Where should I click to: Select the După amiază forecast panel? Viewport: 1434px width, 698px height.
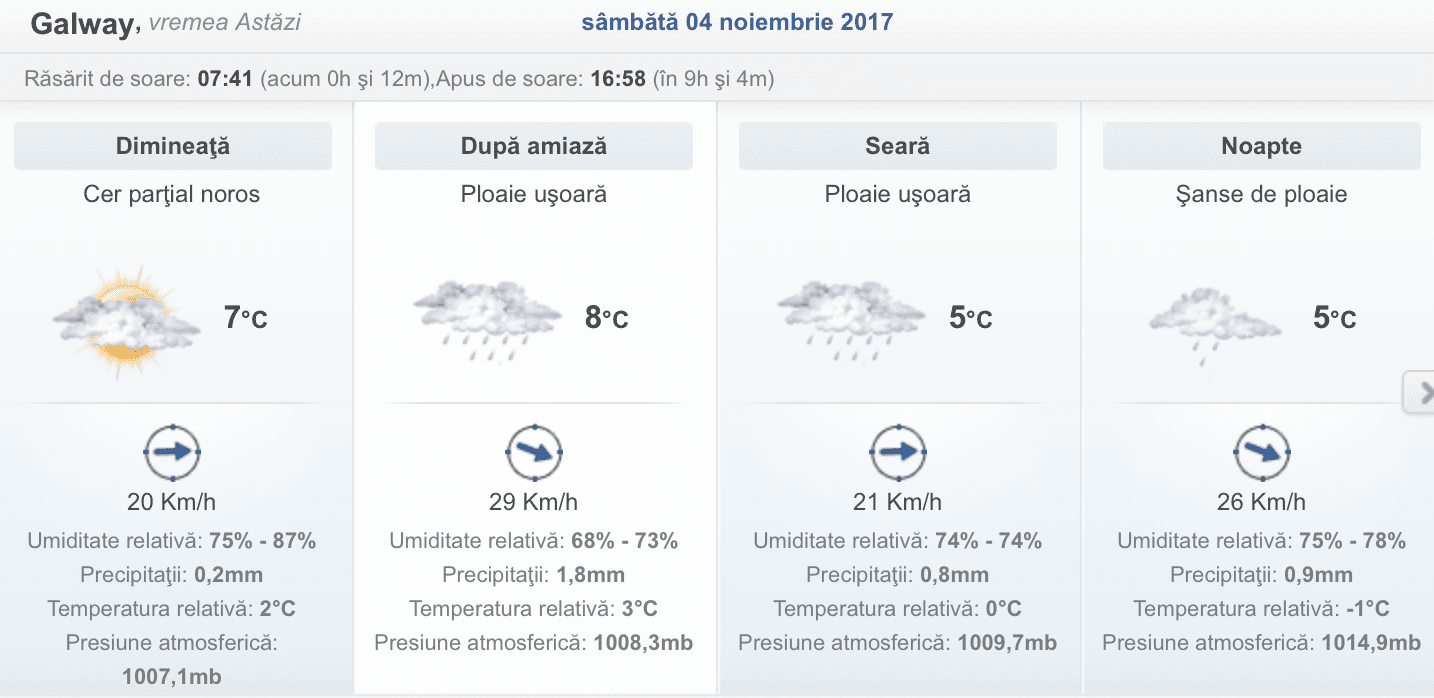533,147
